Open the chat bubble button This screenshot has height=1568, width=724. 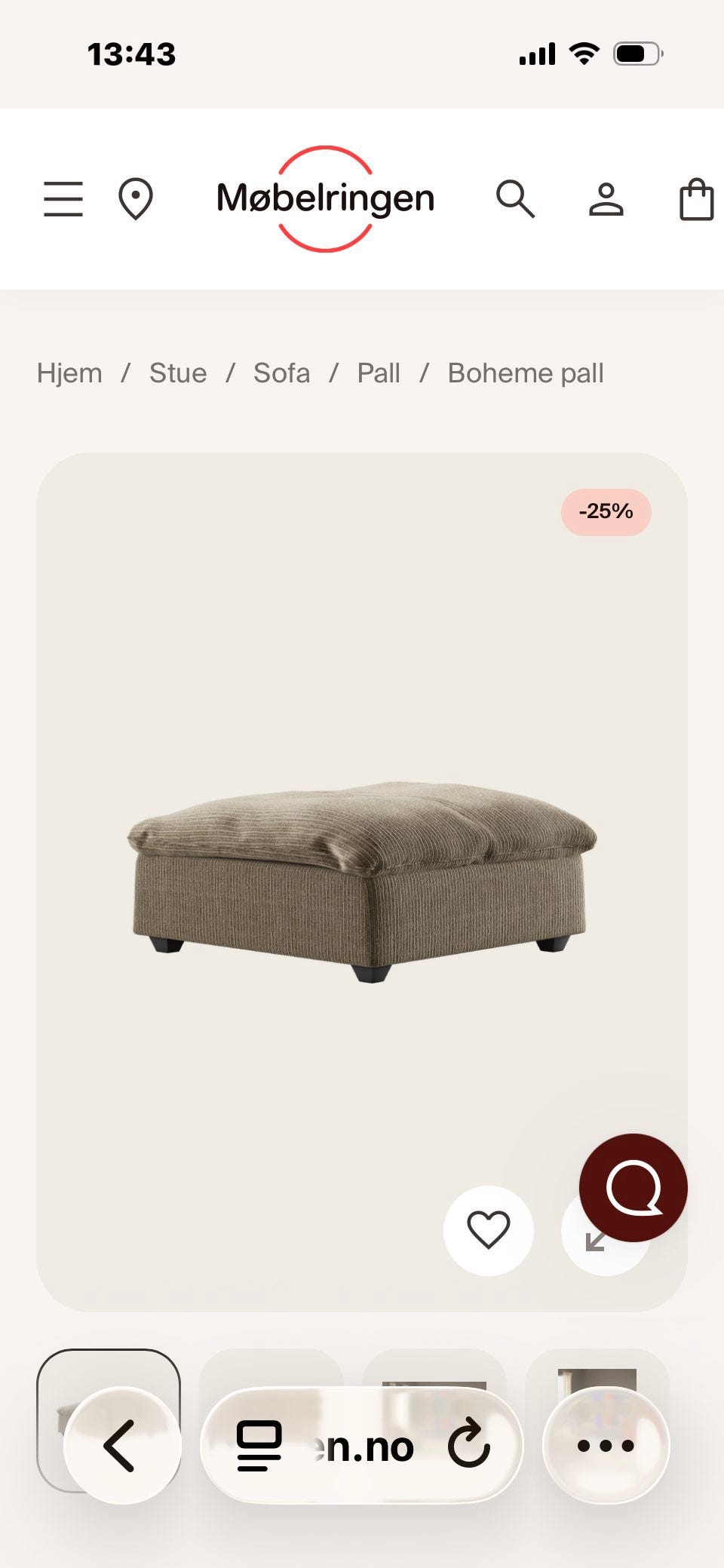tap(633, 1187)
